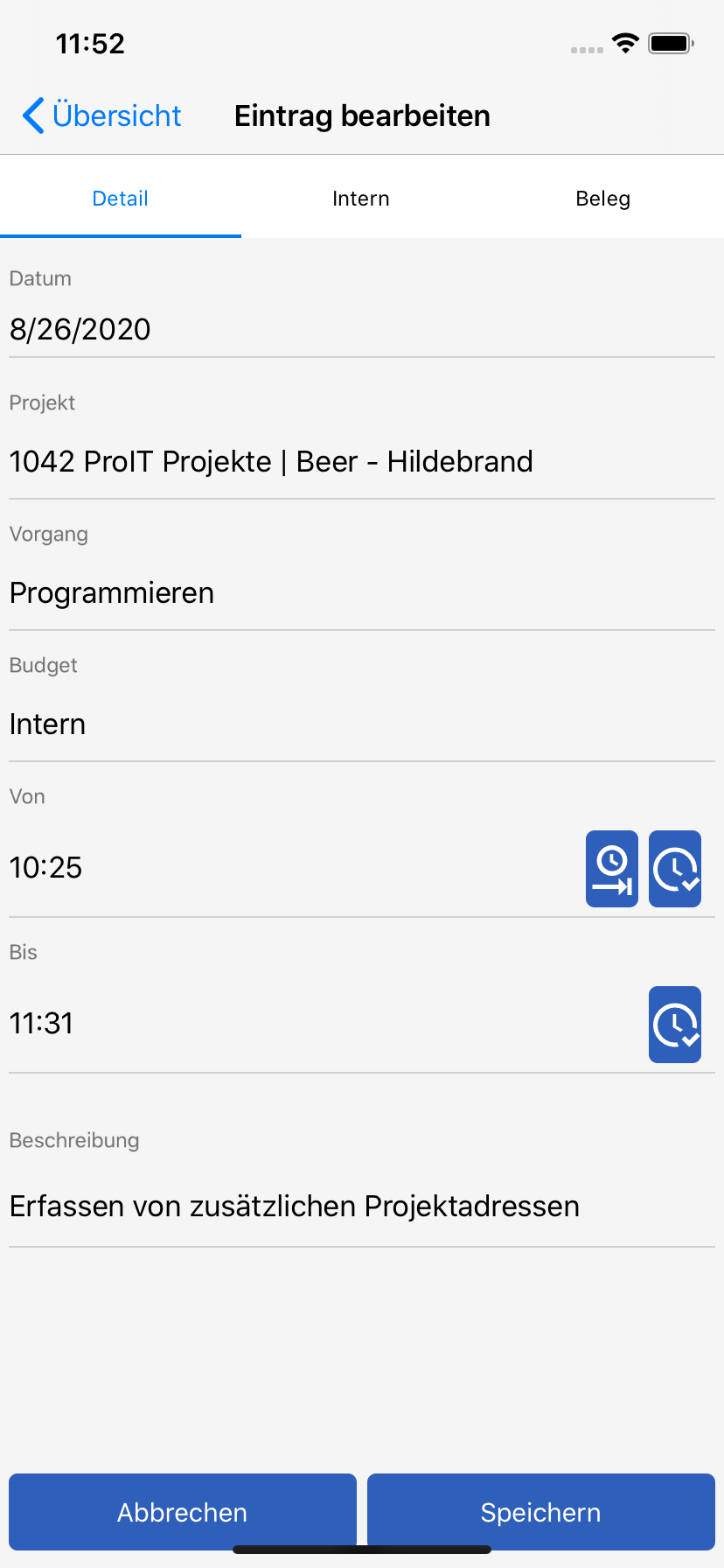Edit the Beschreibung text about Projektadressen

click(294, 1206)
